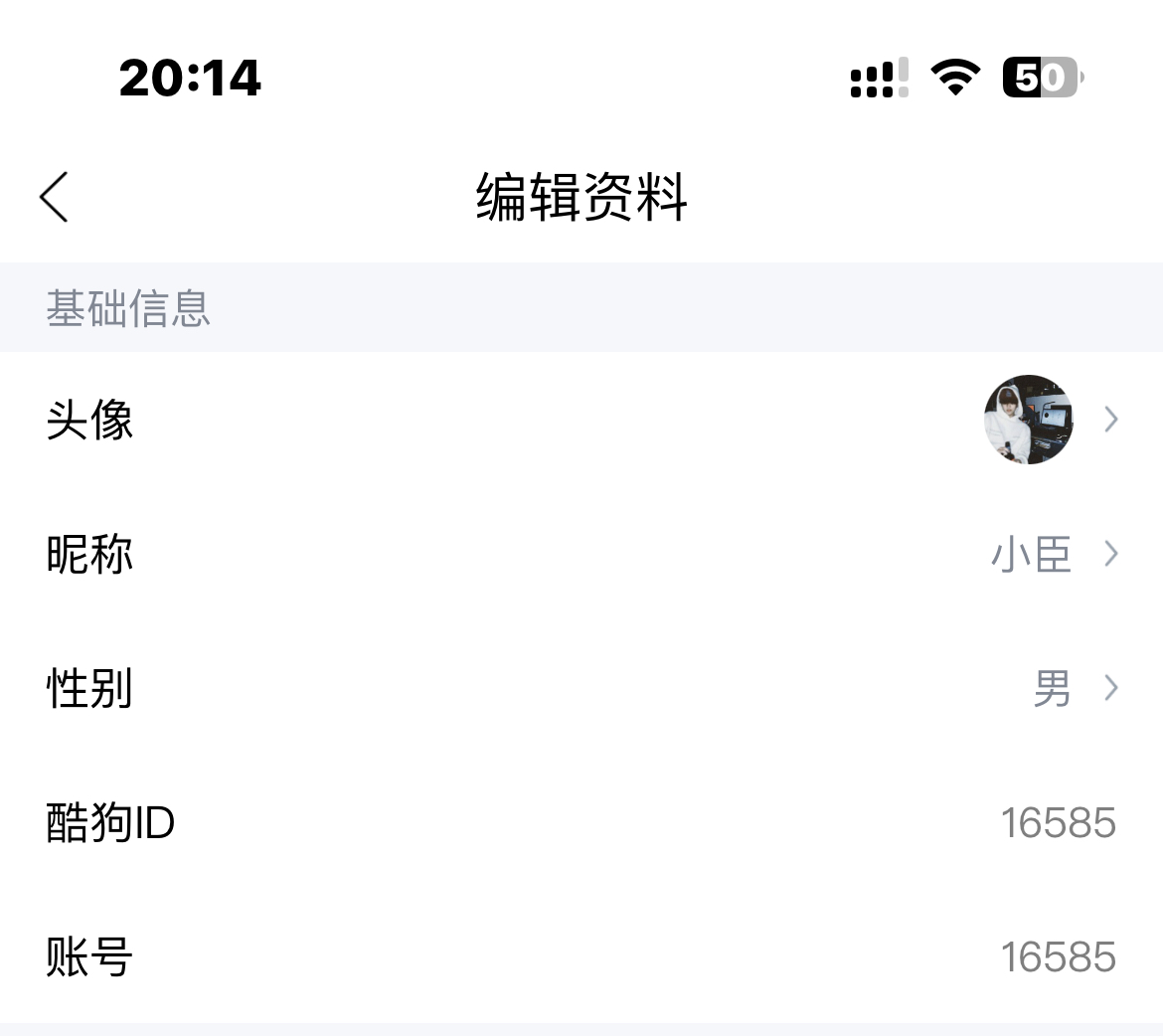Go back from the 编辑资料 page
Screen dimensions: 1163x1036
pos(55,197)
